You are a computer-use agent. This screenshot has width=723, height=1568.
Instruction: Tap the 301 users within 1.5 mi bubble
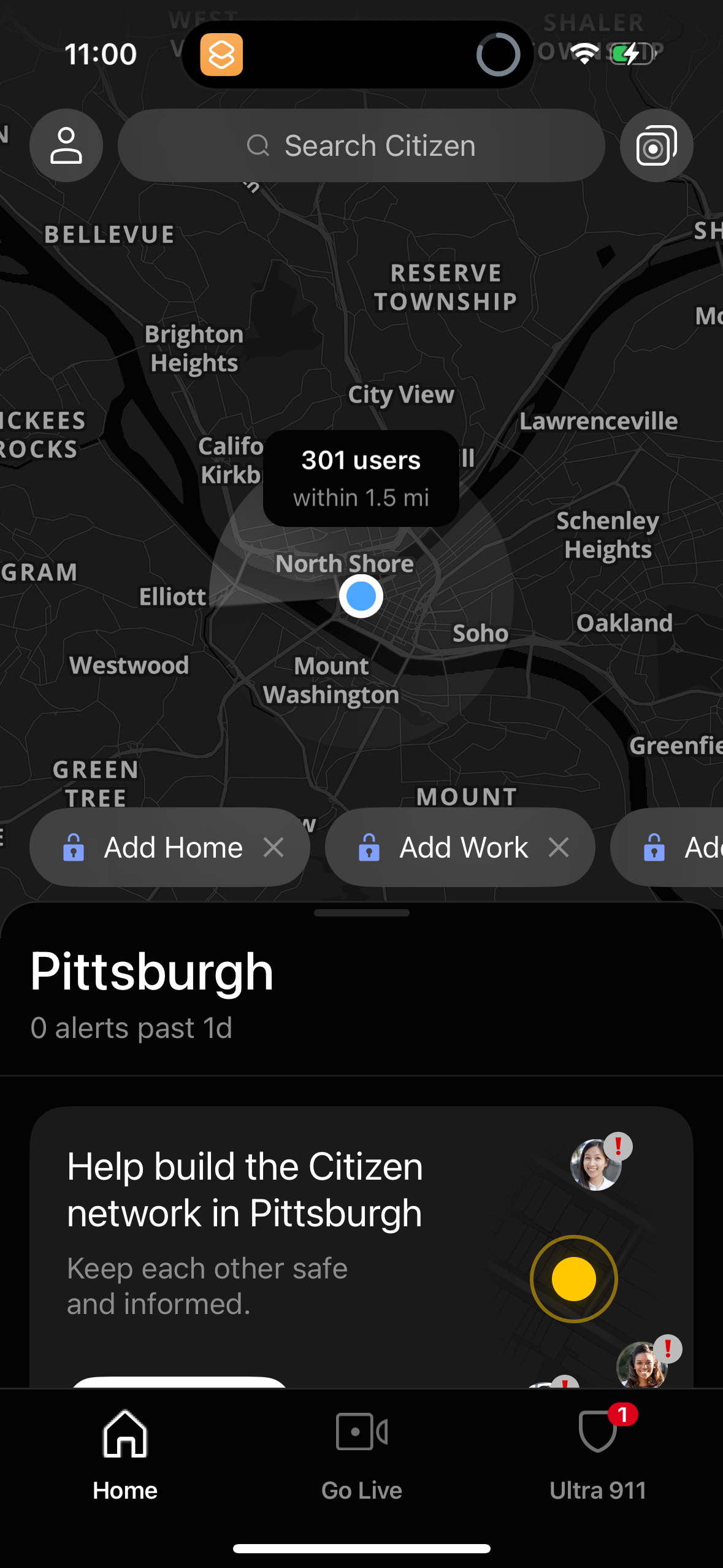(x=361, y=478)
